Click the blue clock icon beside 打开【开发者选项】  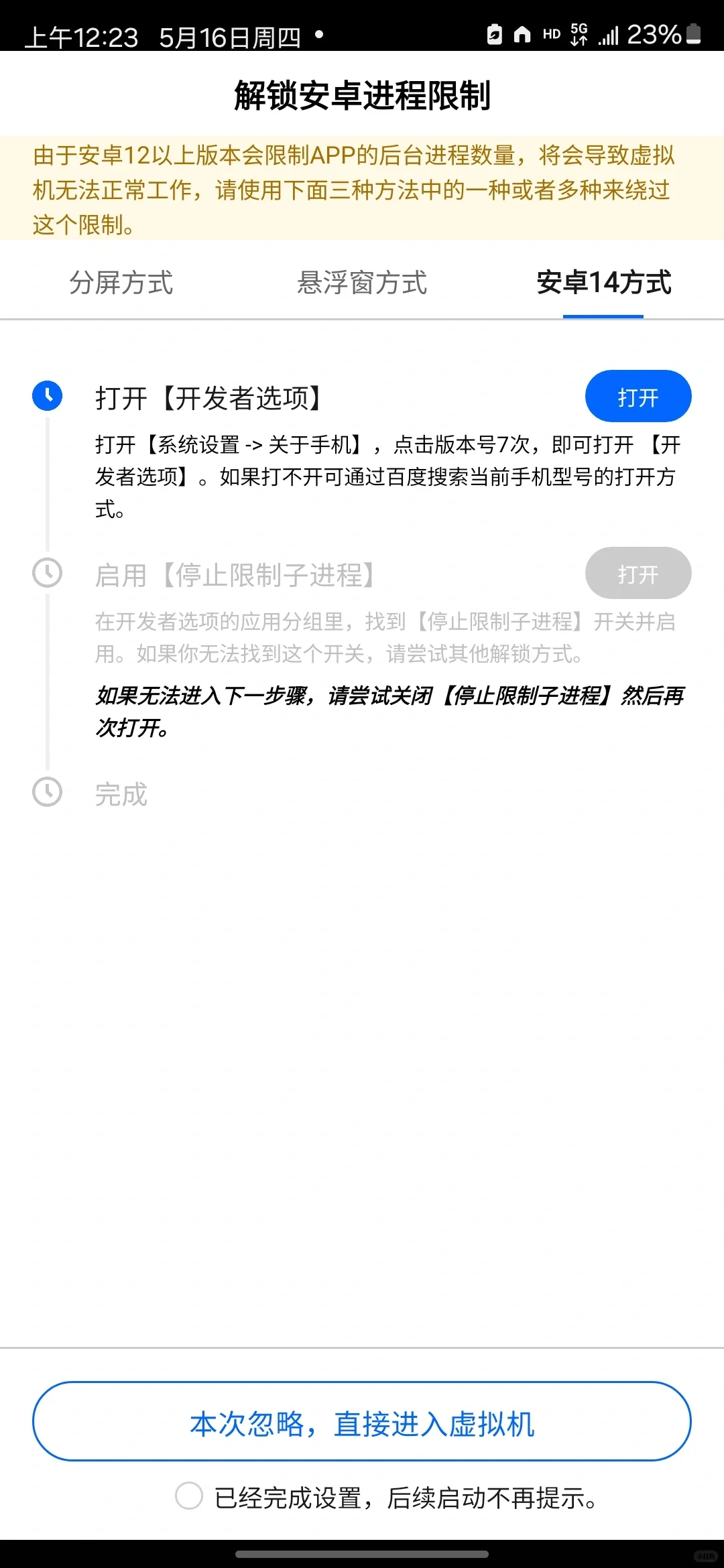coord(46,396)
